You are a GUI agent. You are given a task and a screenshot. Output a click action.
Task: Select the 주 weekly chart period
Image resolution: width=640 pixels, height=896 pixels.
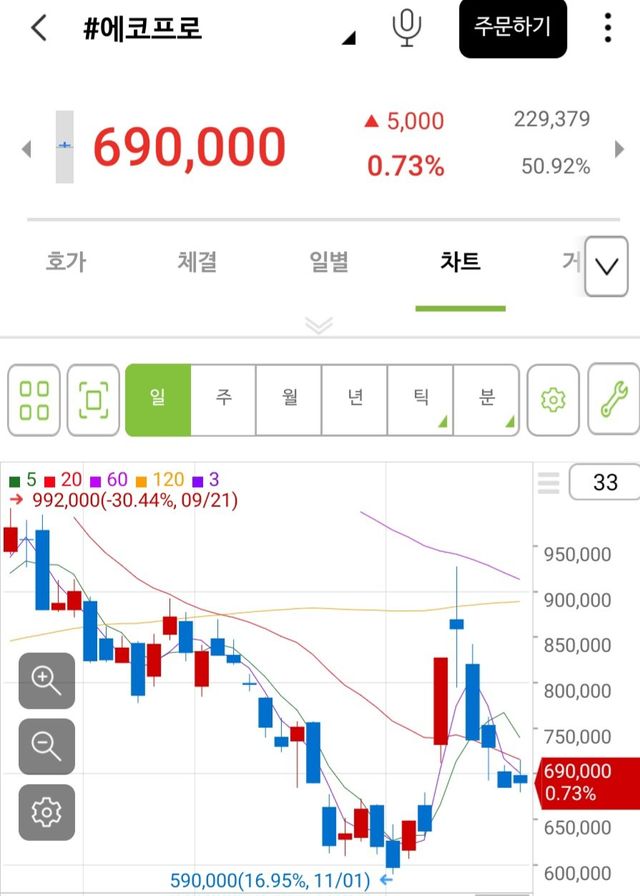[223, 399]
